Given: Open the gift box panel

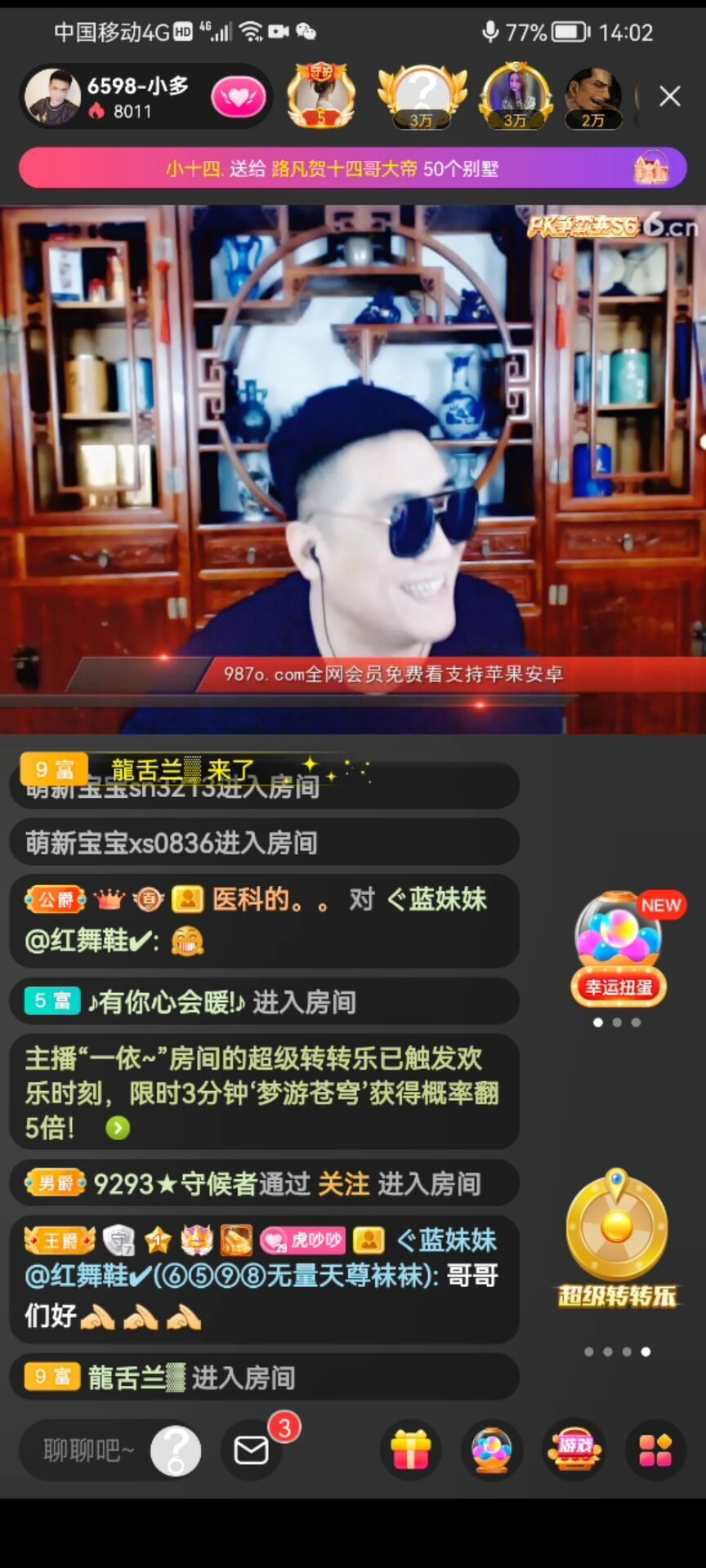Looking at the screenshot, I should click(x=410, y=1450).
